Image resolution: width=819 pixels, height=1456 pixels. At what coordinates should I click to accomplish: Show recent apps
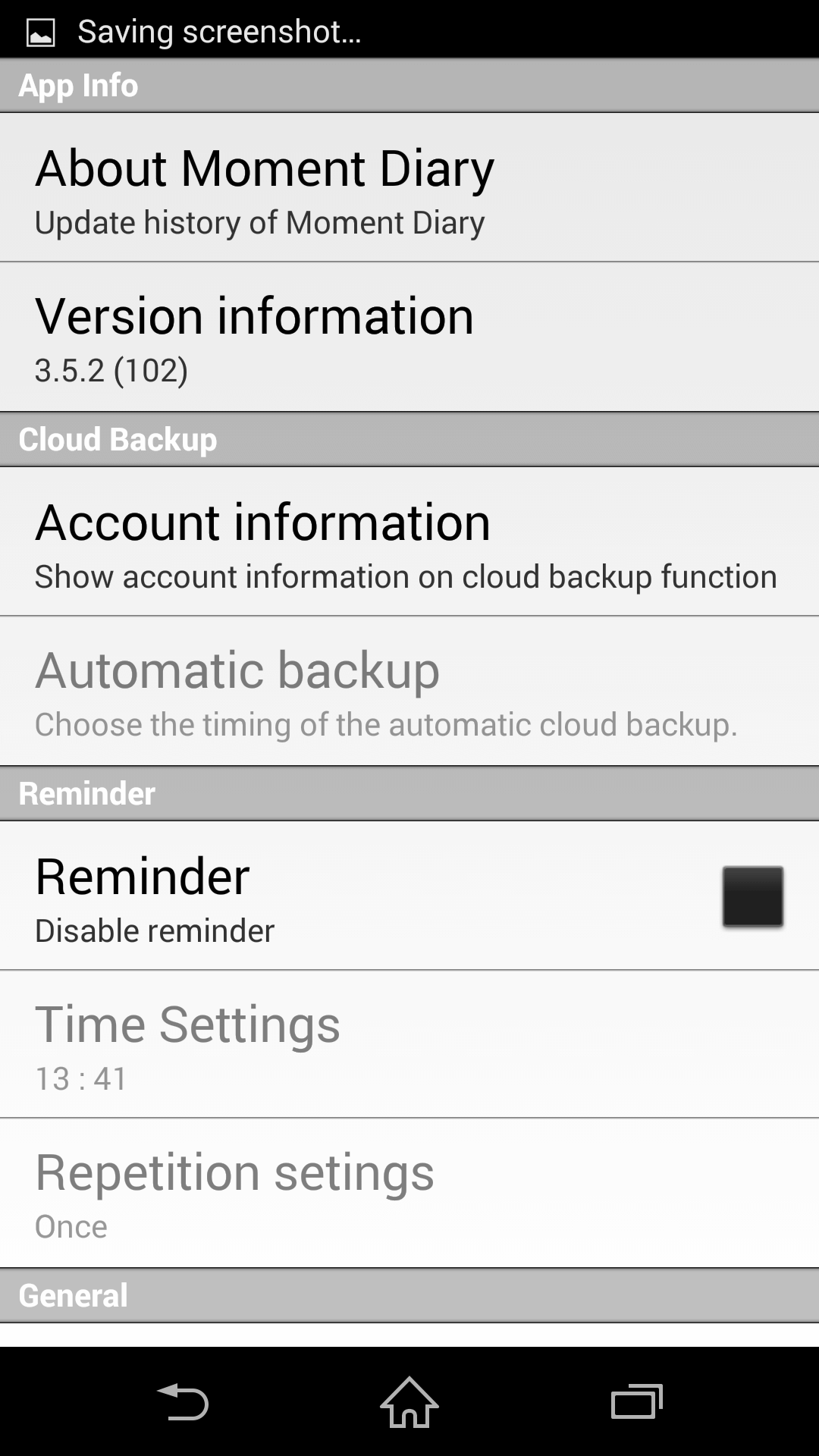636,1401
